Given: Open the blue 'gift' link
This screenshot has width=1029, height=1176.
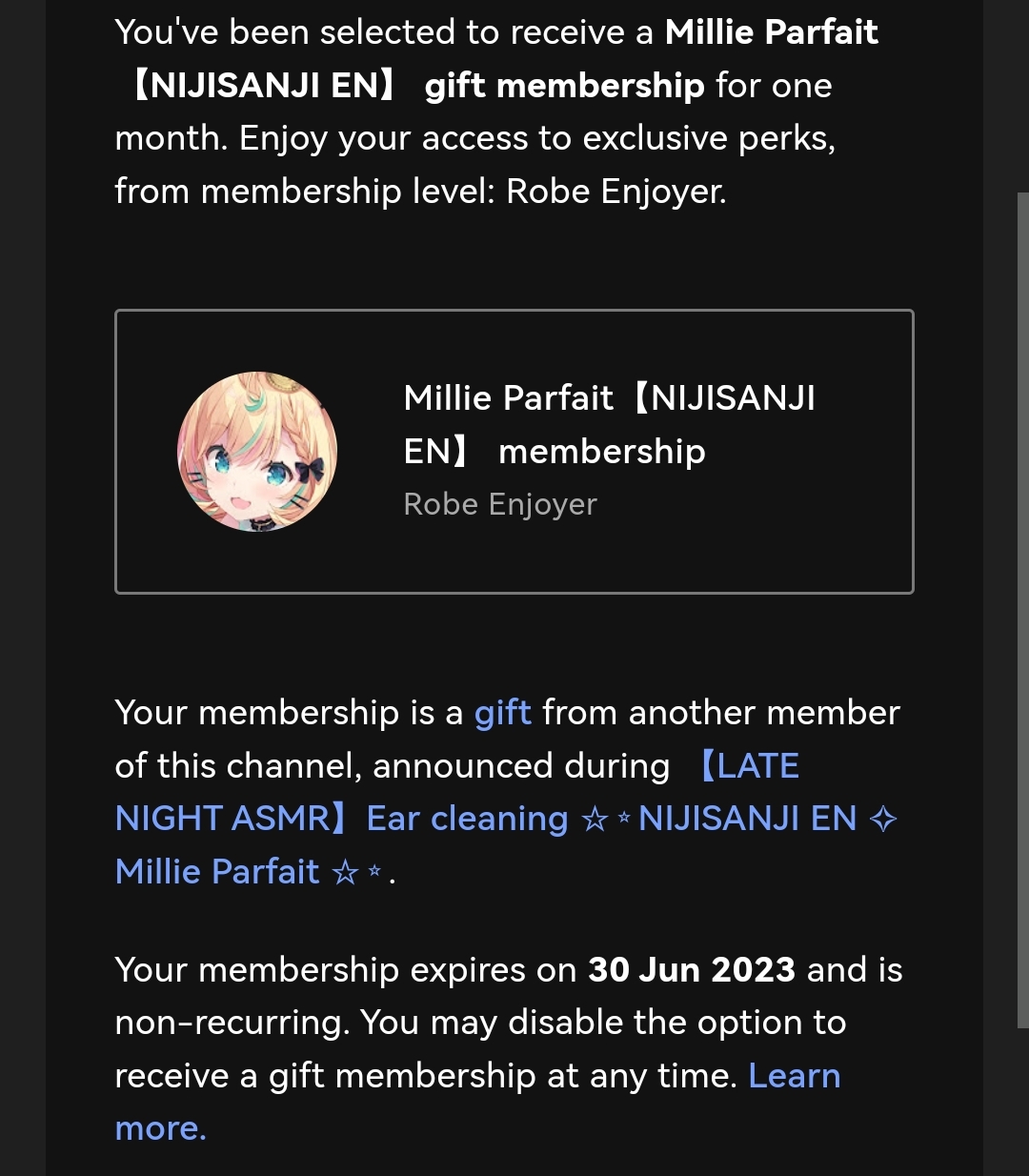Looking at the screenshot, I should pos(502,713).
